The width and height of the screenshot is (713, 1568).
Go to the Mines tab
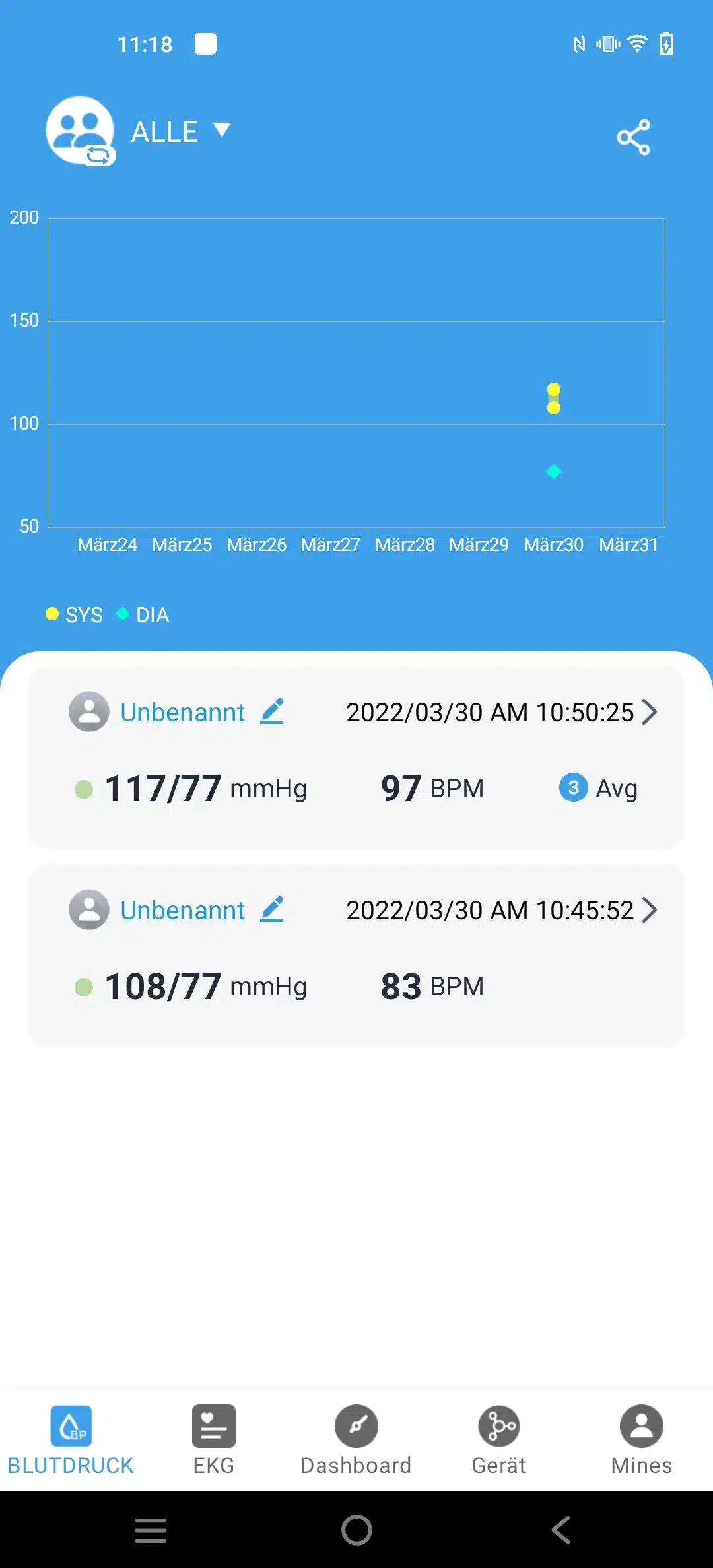coord(641,1440)
